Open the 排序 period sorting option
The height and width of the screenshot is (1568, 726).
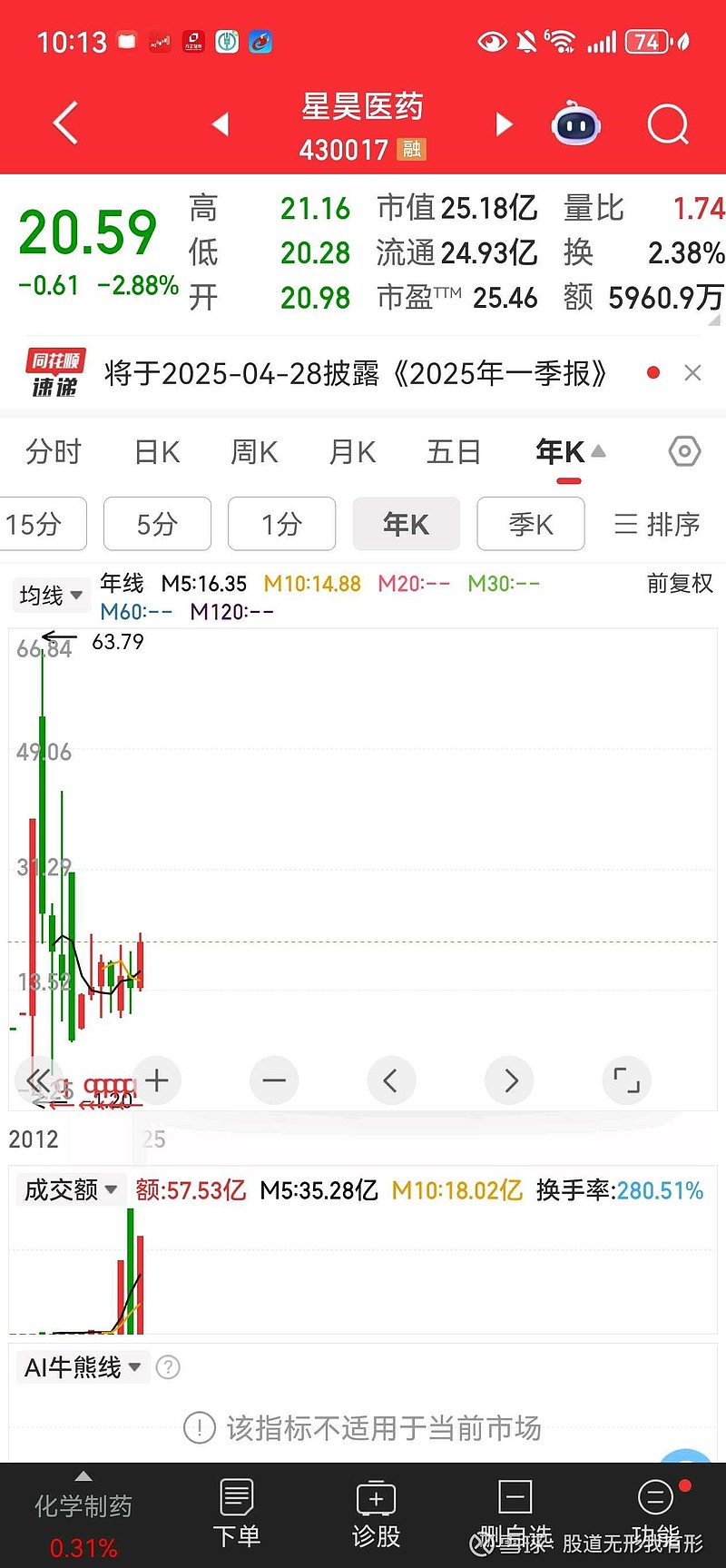657,524
